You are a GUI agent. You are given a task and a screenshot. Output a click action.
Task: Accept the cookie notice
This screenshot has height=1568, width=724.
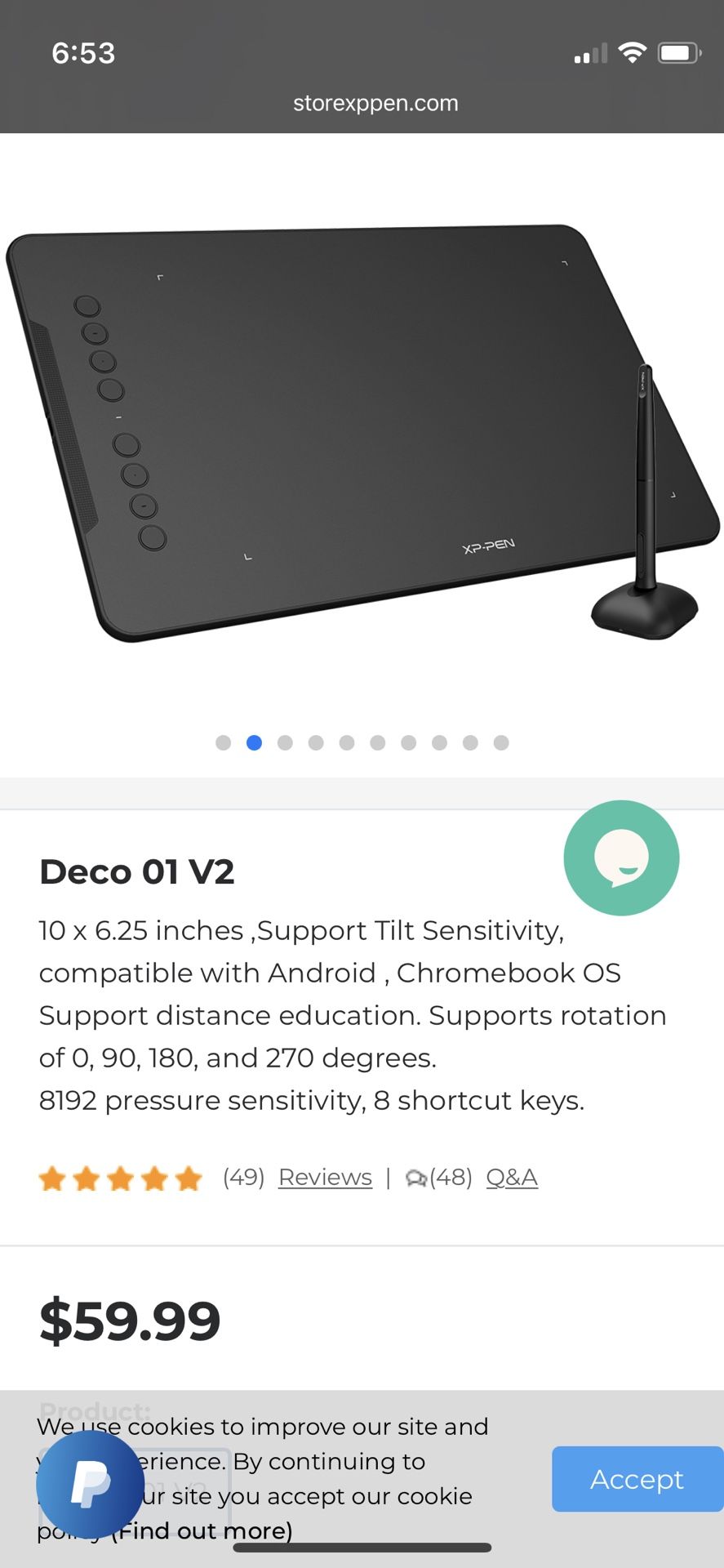[x=637, y=1479]
